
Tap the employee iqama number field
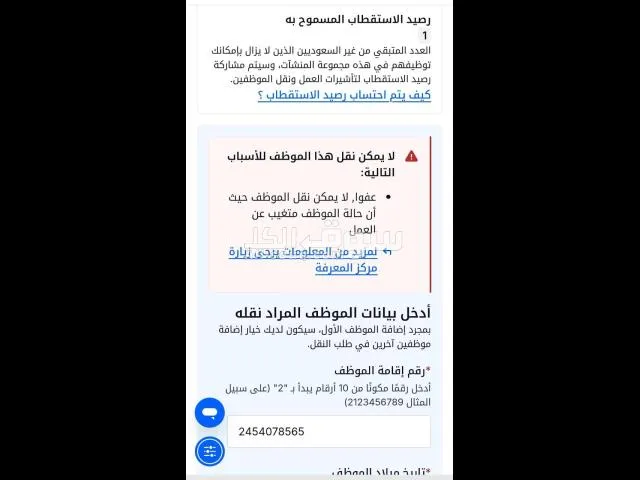click(329, 431)
